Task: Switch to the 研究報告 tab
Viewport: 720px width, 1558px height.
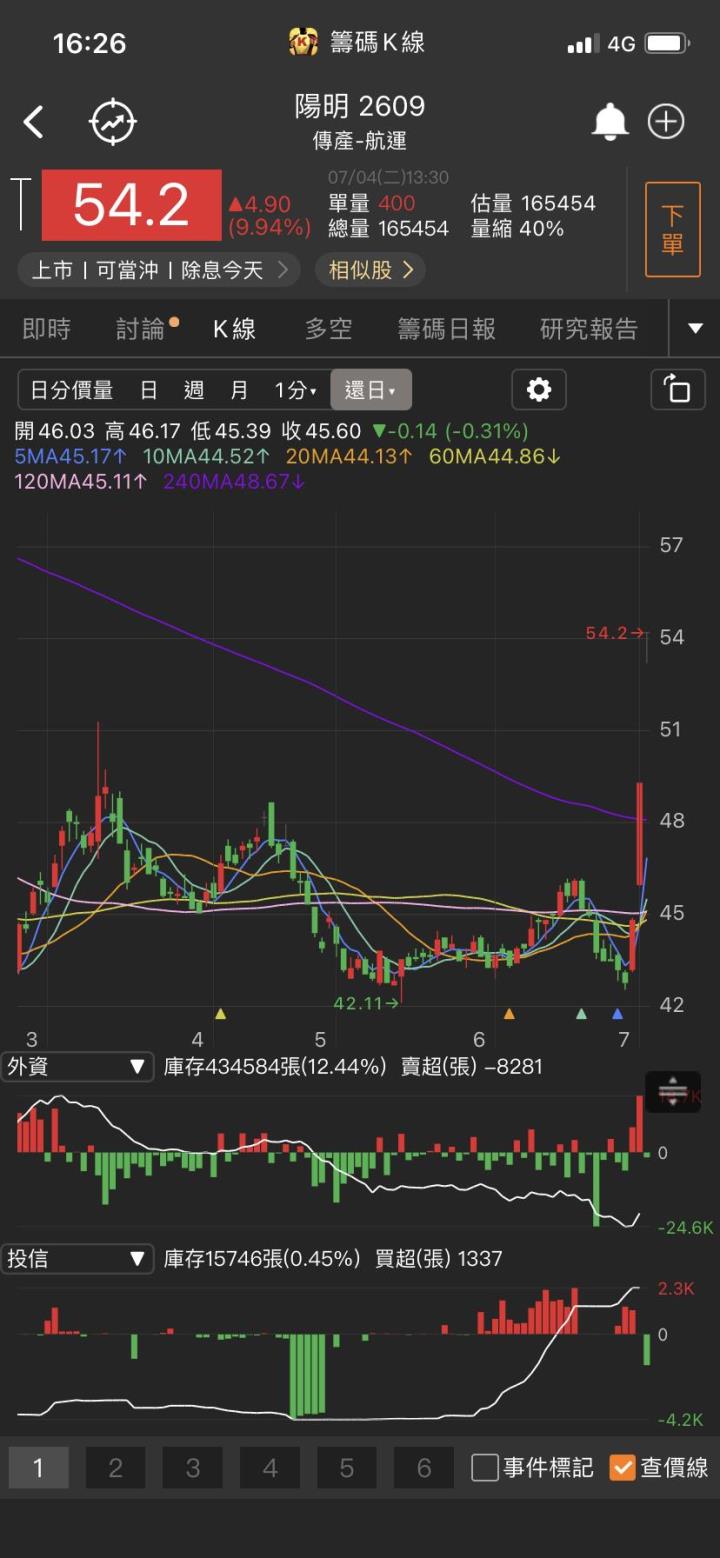Action: pos(588,329)
